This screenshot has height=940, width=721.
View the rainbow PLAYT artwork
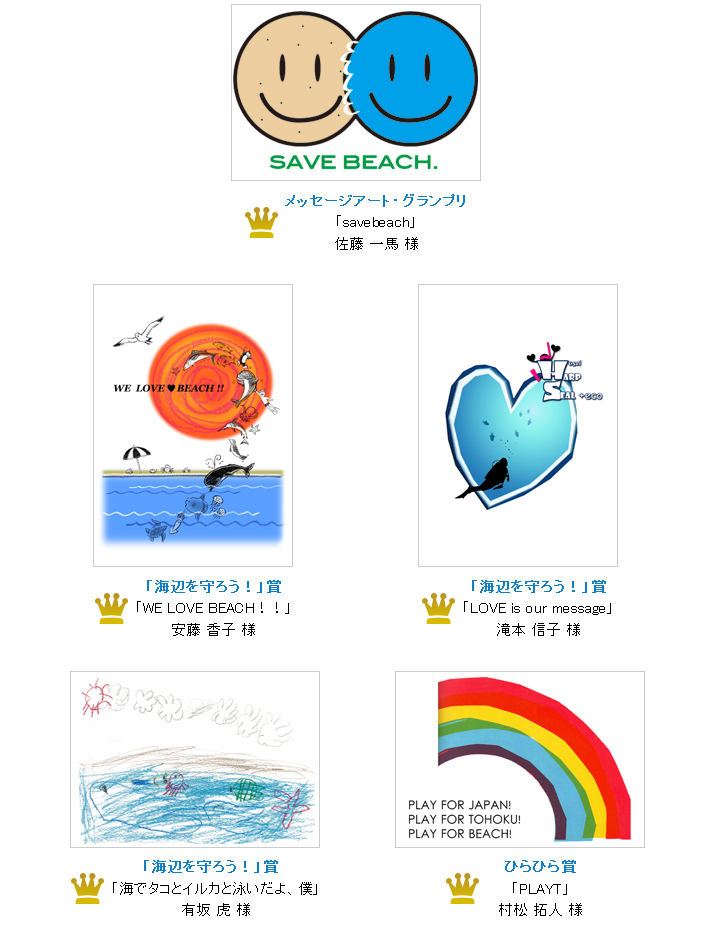pyautogui.click(x=519, y=759)
